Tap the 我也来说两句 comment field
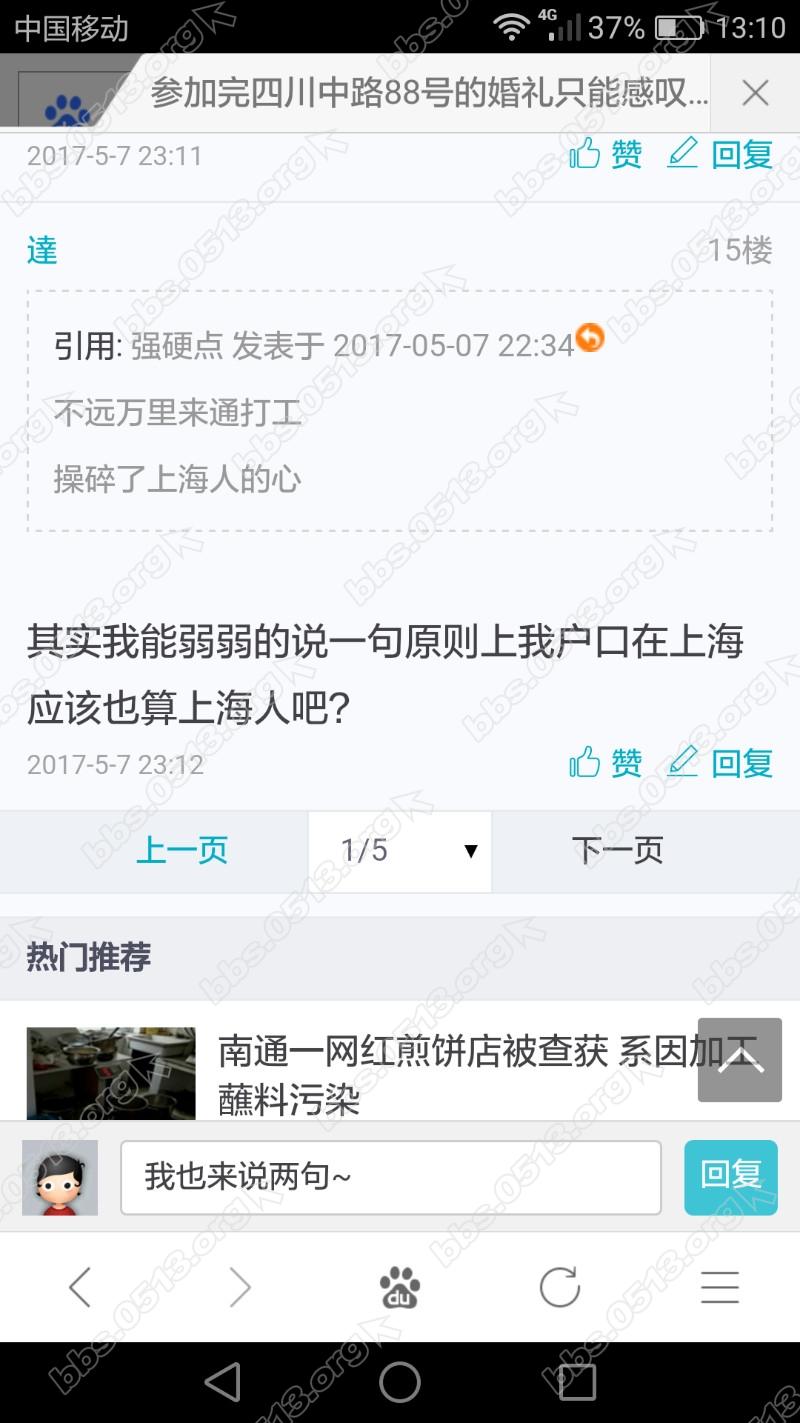800x1423 pixels. point(390,1177)
